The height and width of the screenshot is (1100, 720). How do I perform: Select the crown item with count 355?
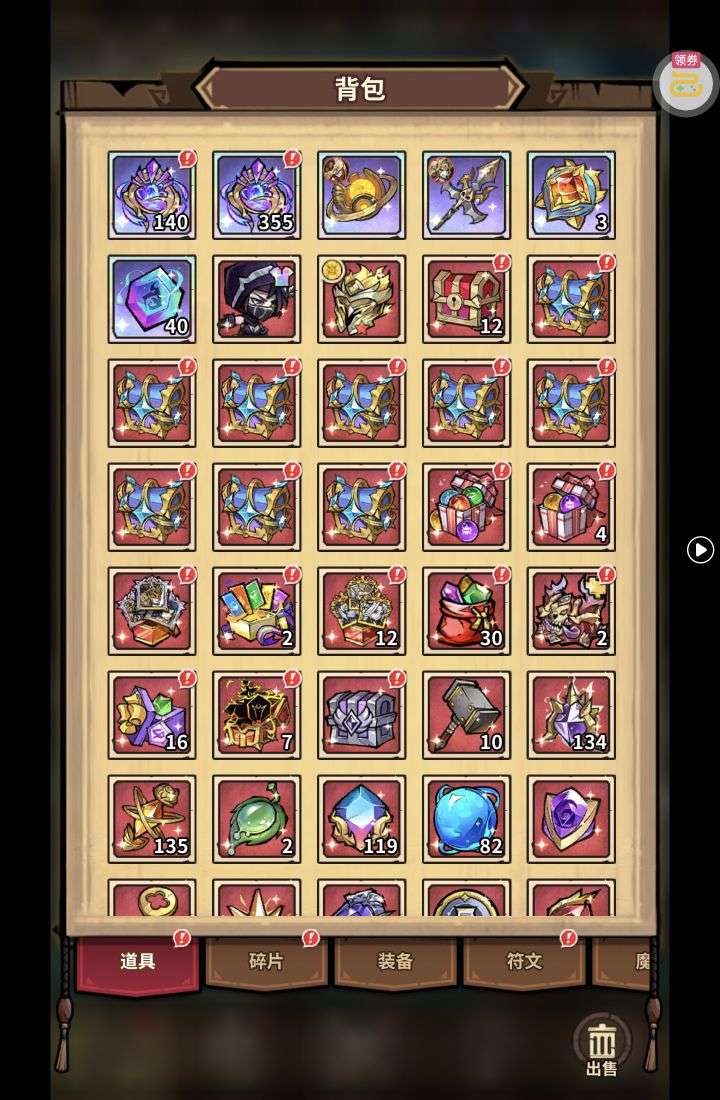coord(257,195)
